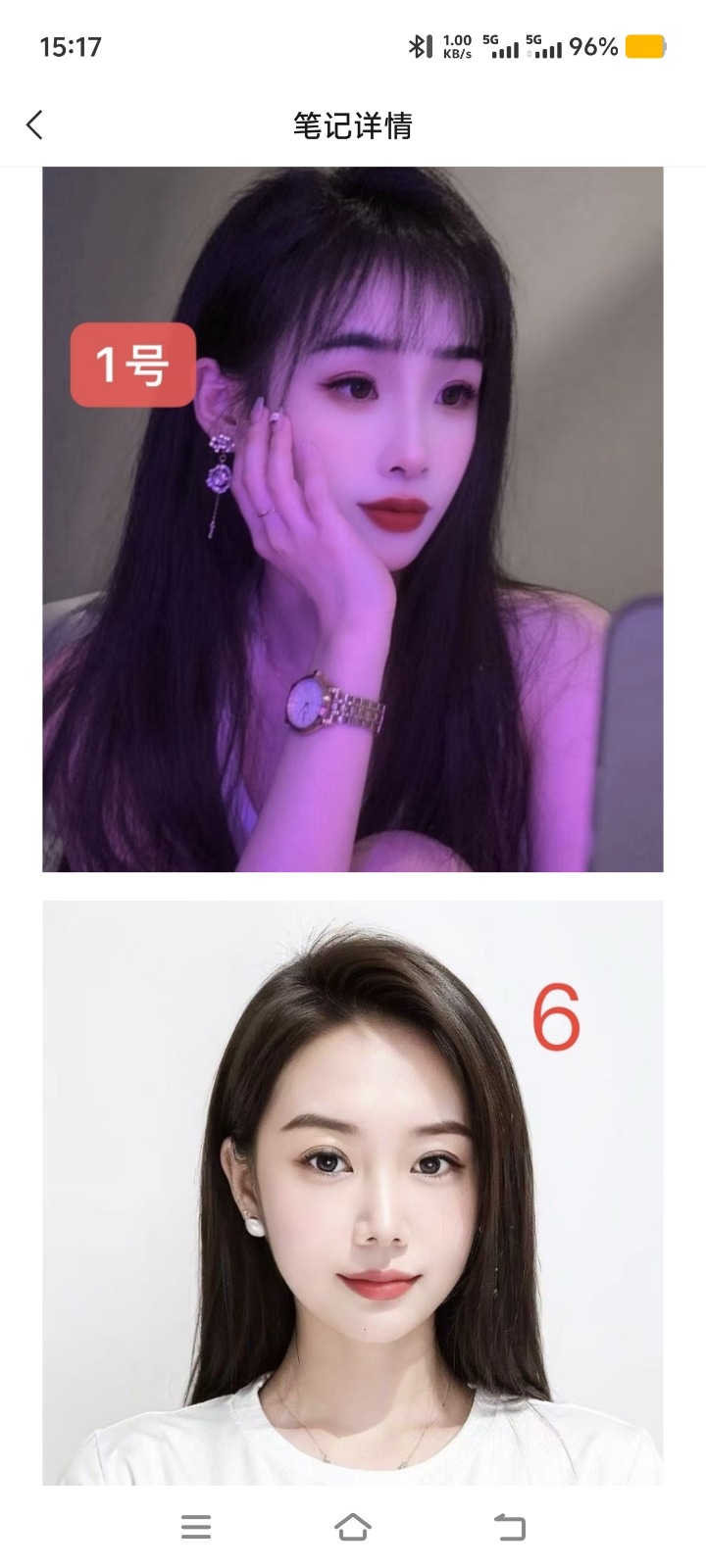The image size is (706, 1568).
Task: Tap the system home button
Action: [x=353, y=1526]
